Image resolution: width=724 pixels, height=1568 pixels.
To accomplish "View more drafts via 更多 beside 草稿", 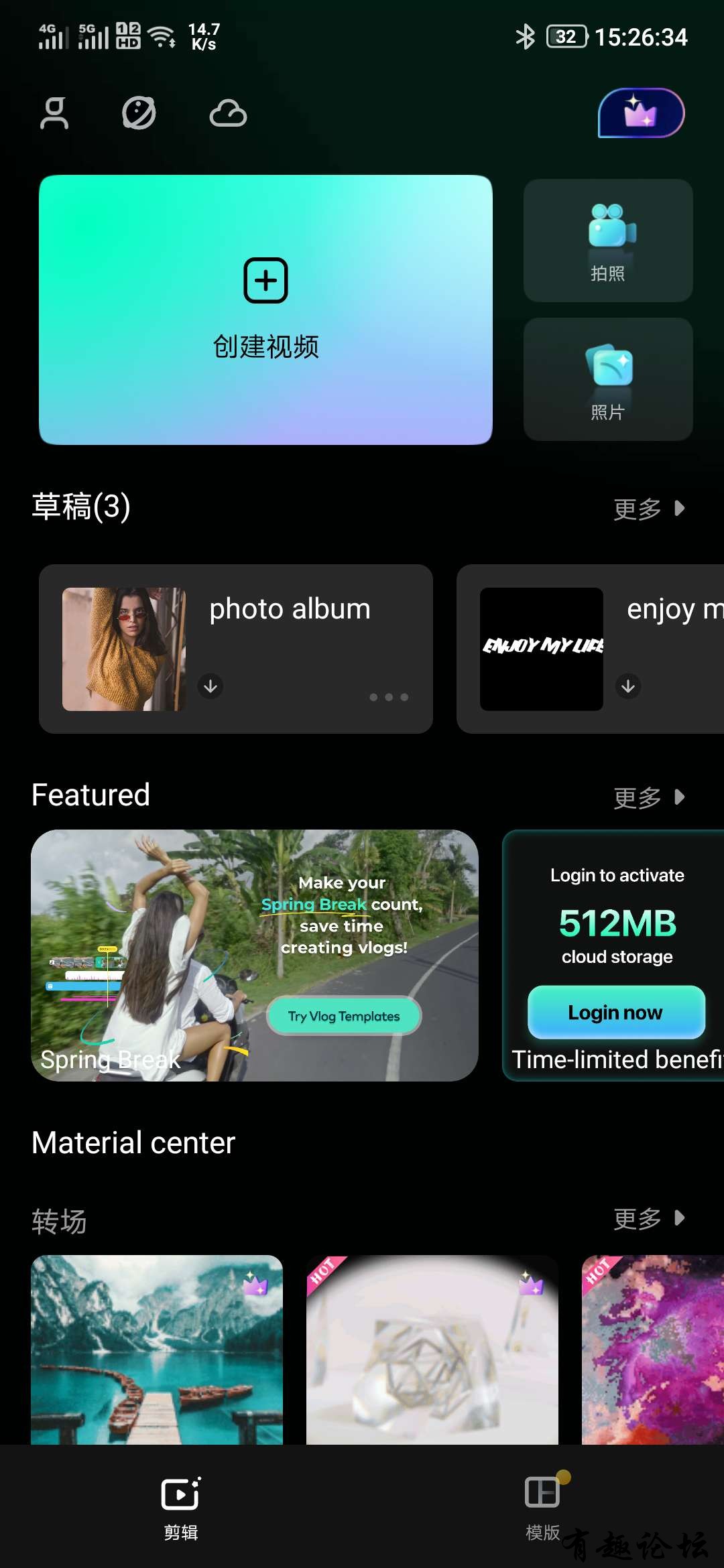I will [x=648, y=509].
